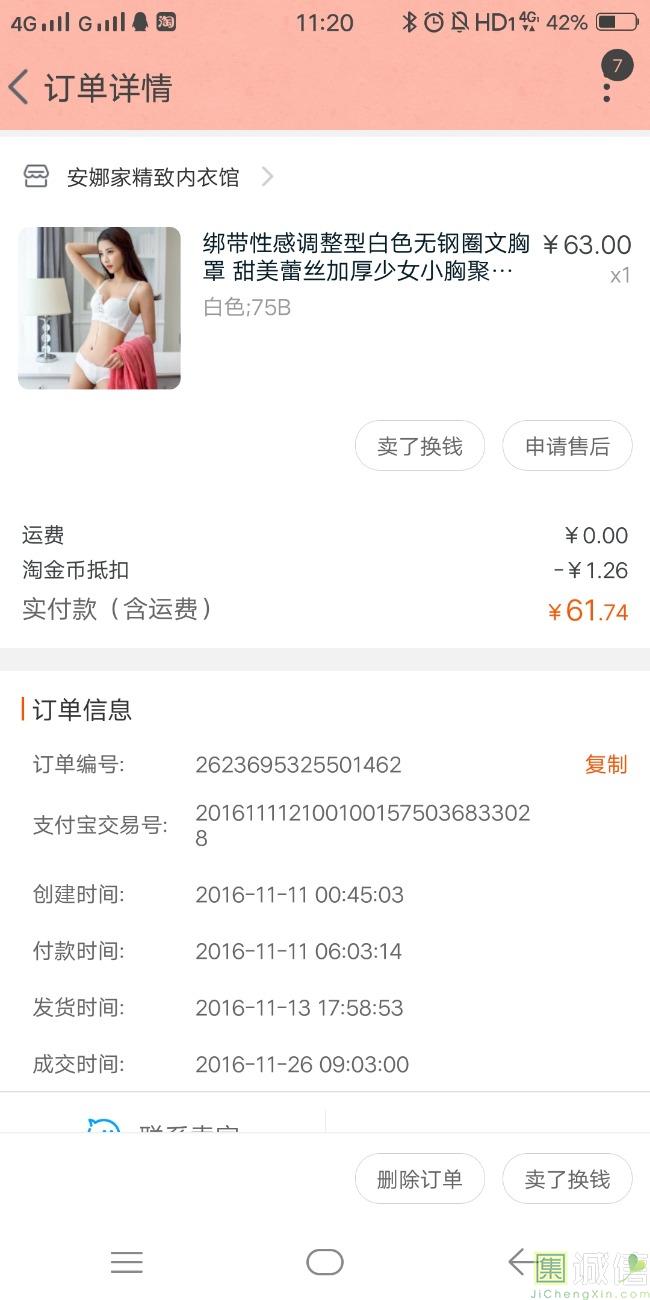This screenshot has height=1300, width=650.
Task: Open the 安娜家精致内衣馆 shop page
Action: (153, 178)
